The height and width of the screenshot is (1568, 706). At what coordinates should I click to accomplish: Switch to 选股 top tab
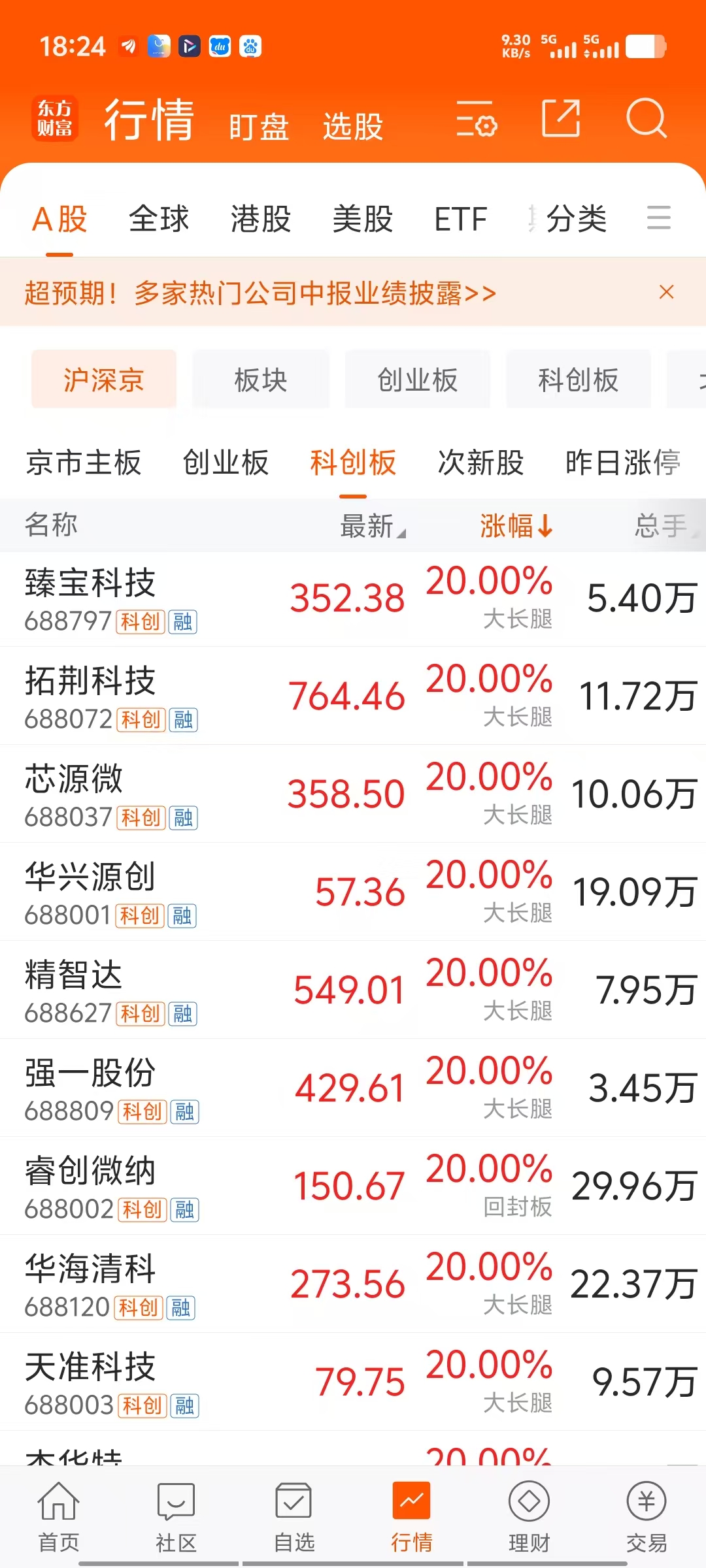tap(353, 127)
